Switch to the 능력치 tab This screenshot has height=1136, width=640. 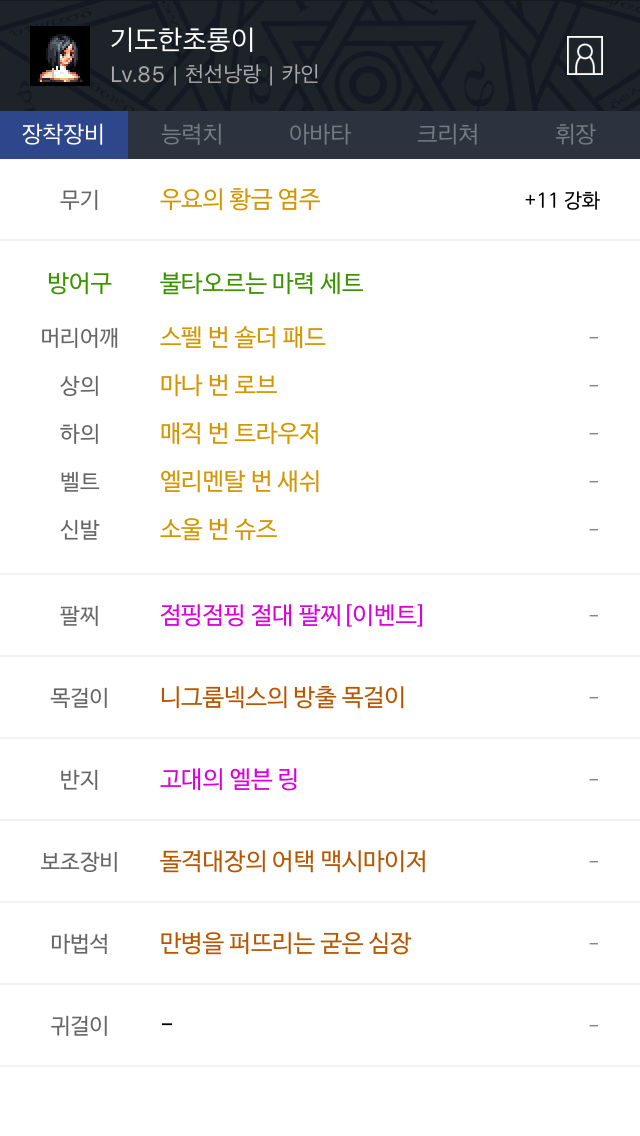click(192, 135)
